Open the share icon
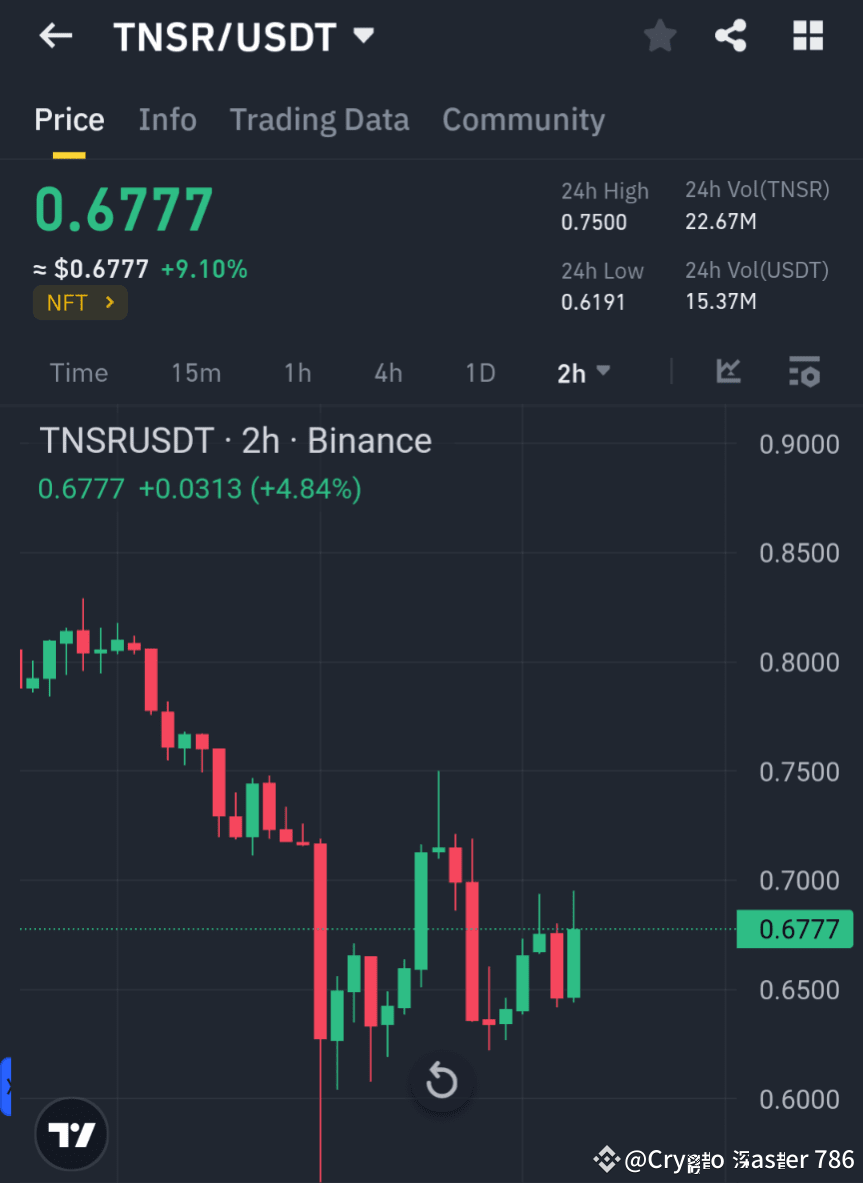Viewport: 863px width, 1183px height. click(x=731, y=36)
